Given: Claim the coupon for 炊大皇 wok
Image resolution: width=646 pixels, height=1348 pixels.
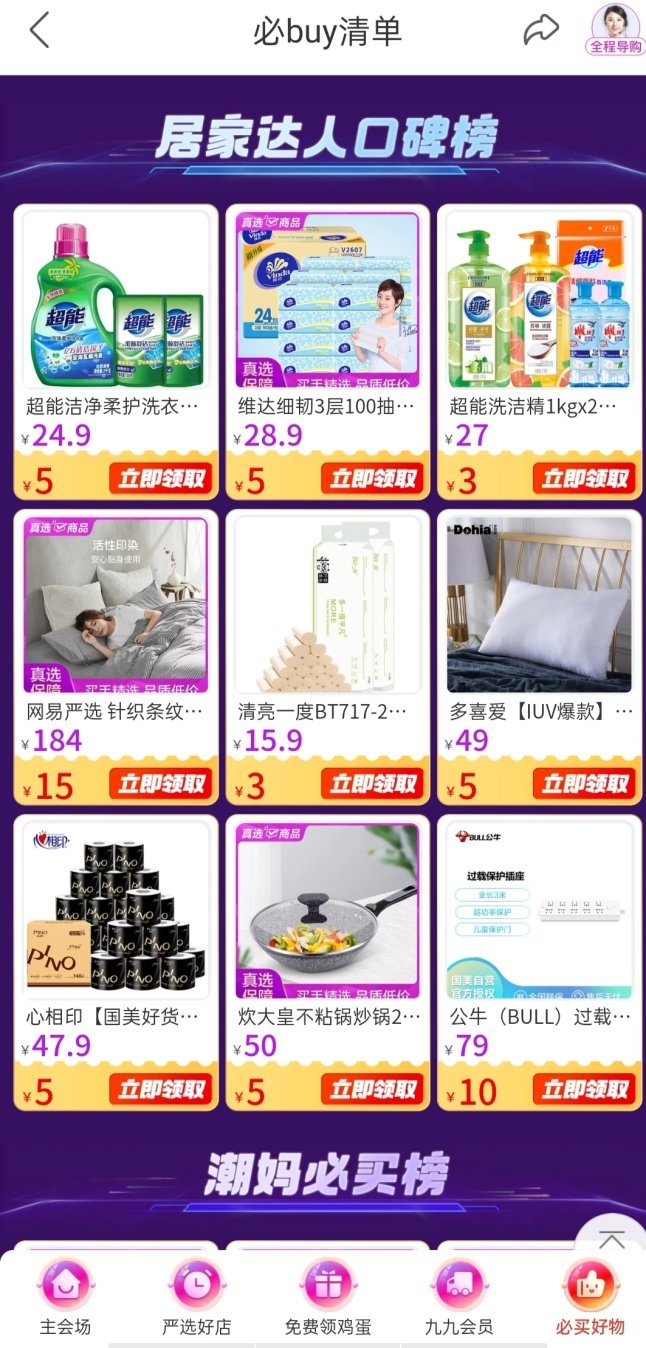Looking at the screenshot, I should pos(373,1089).
